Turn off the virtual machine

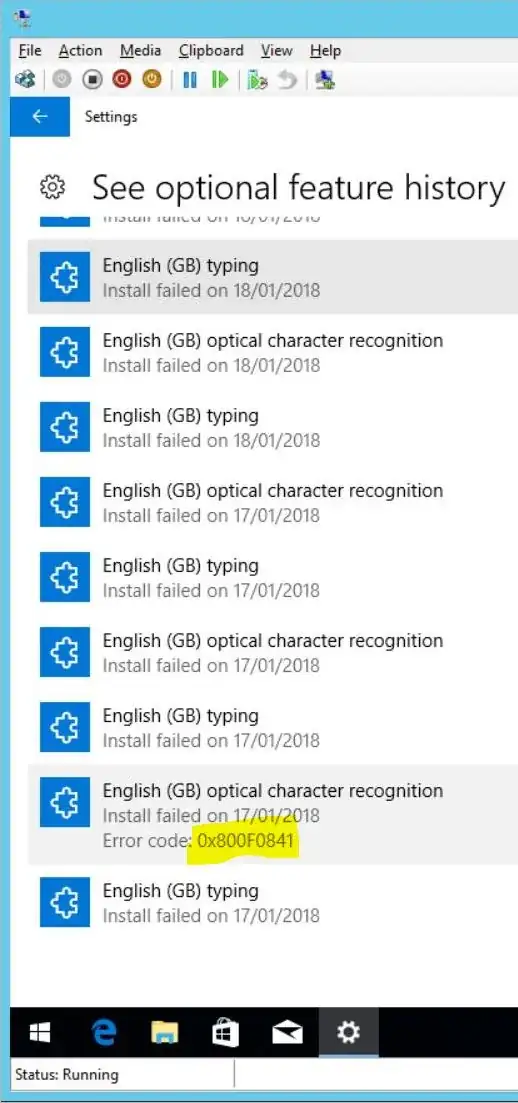point(92,79)
